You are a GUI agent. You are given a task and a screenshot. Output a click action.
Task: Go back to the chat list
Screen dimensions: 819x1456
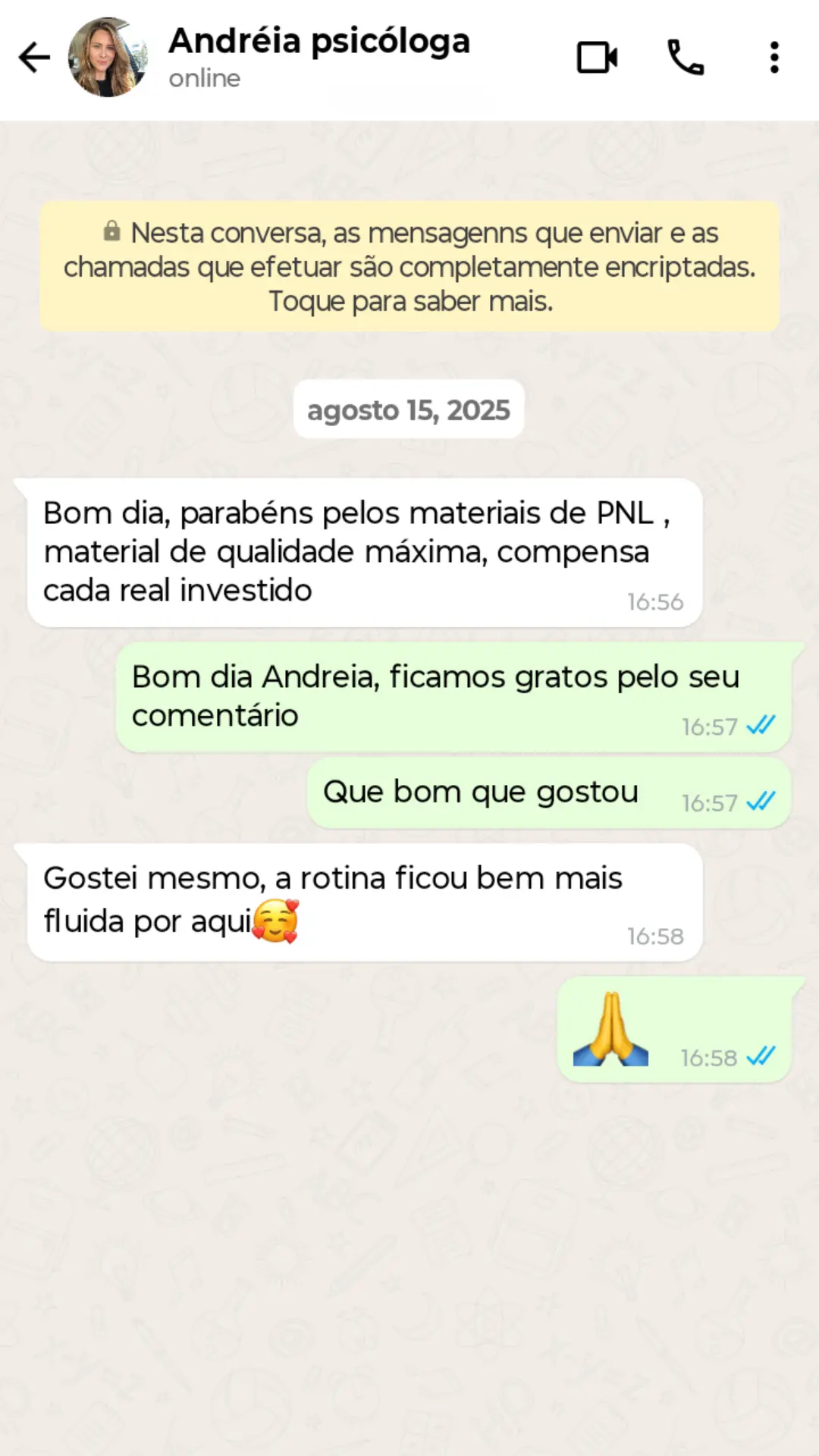(x=34, y=58)
